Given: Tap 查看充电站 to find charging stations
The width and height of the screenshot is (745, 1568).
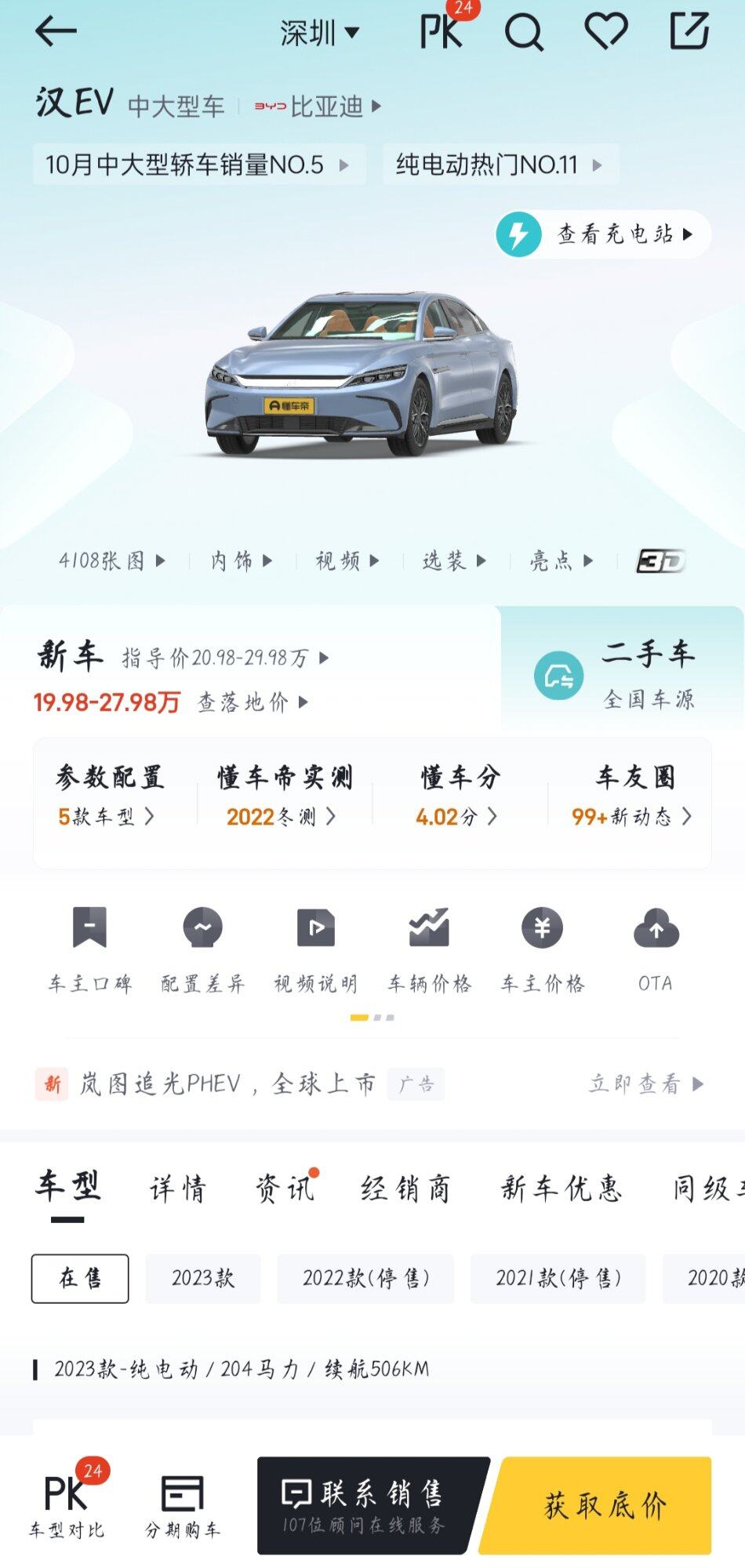Looking at the screenshot, I should tap(604, 234).
